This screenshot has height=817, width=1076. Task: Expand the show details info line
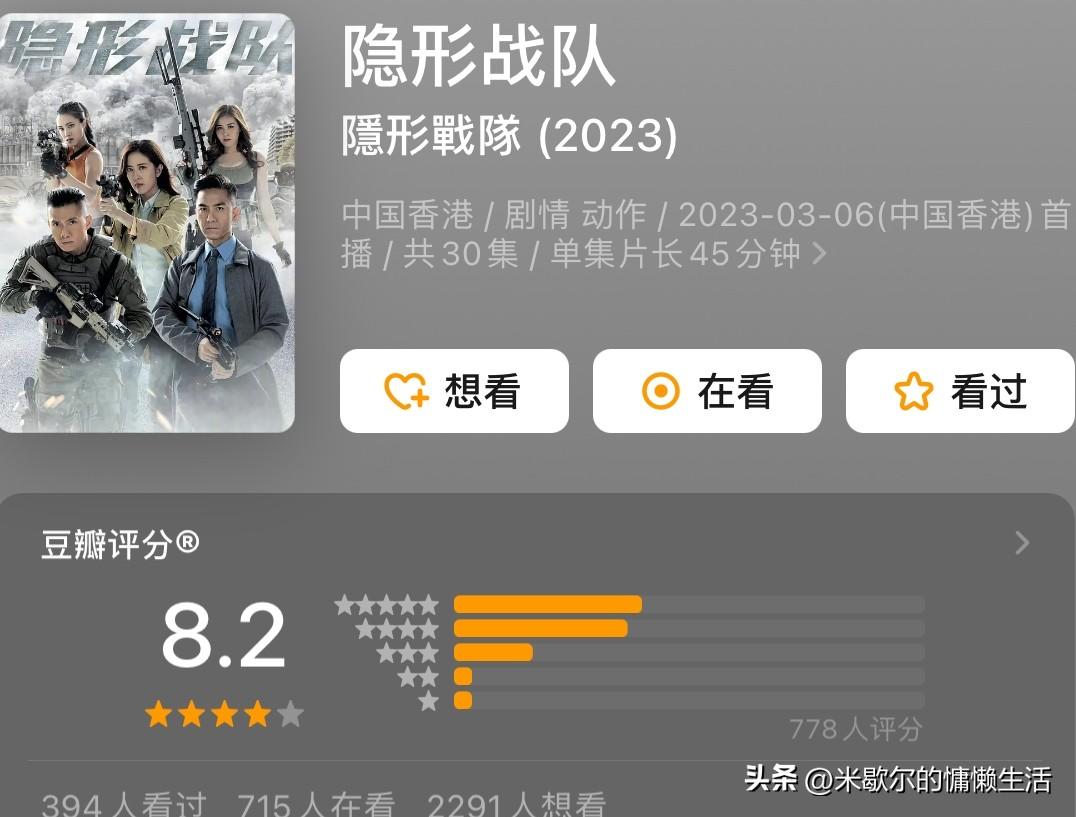(x=819, y=254)
